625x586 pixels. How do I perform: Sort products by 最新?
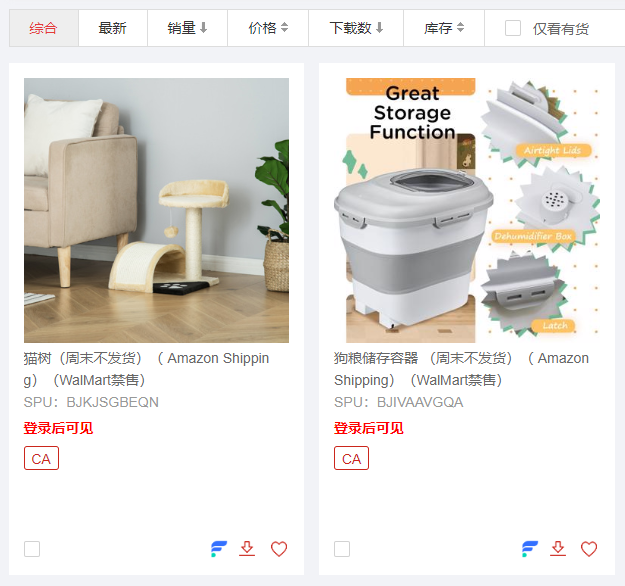[x=112, y=28]
